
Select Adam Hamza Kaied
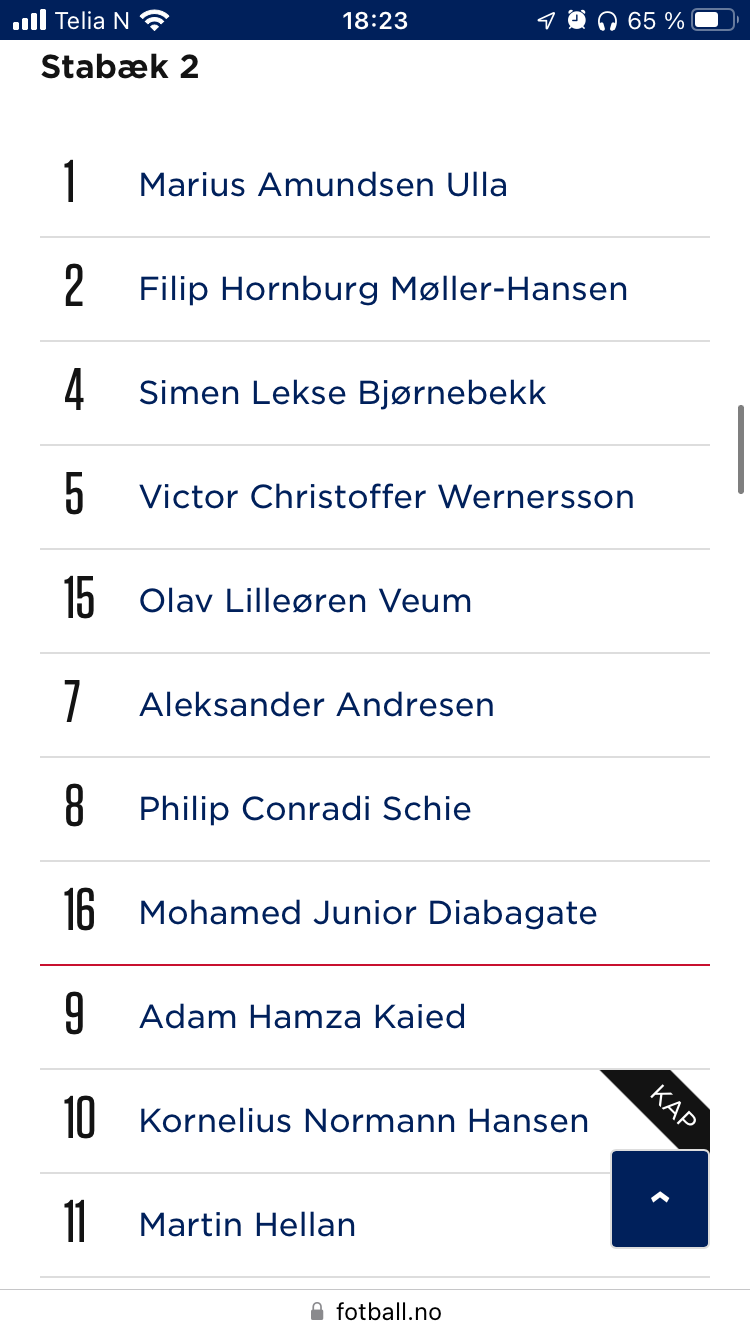pyautogui.click(x=303, y=1017)
